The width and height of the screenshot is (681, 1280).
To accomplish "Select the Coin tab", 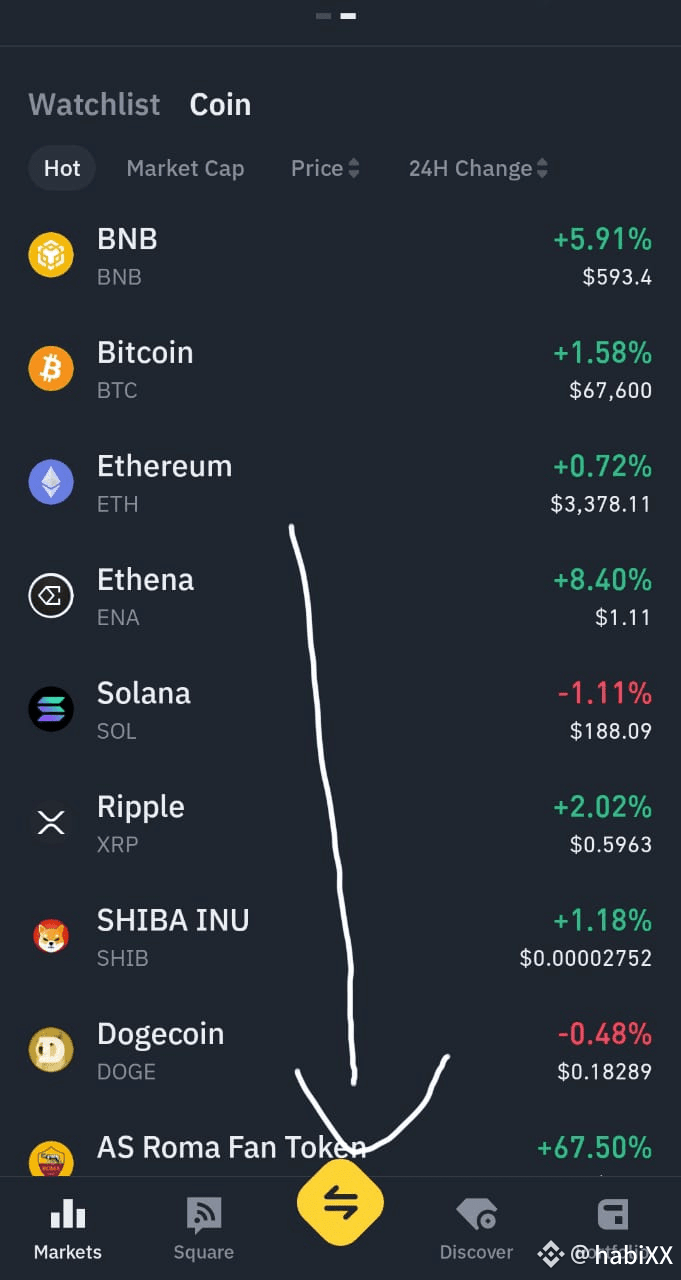I will 220,104.
